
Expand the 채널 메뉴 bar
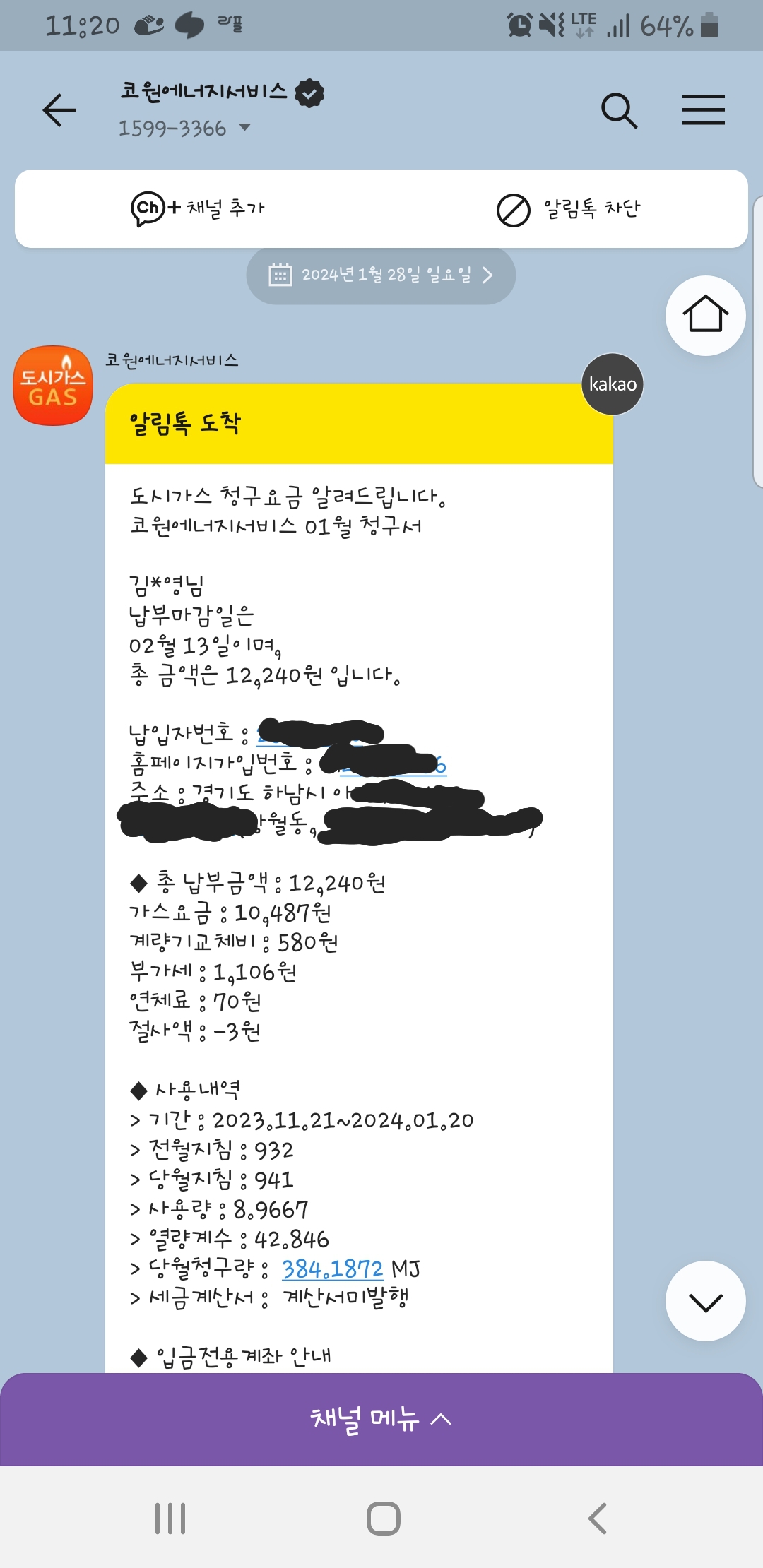point(381,1418)
